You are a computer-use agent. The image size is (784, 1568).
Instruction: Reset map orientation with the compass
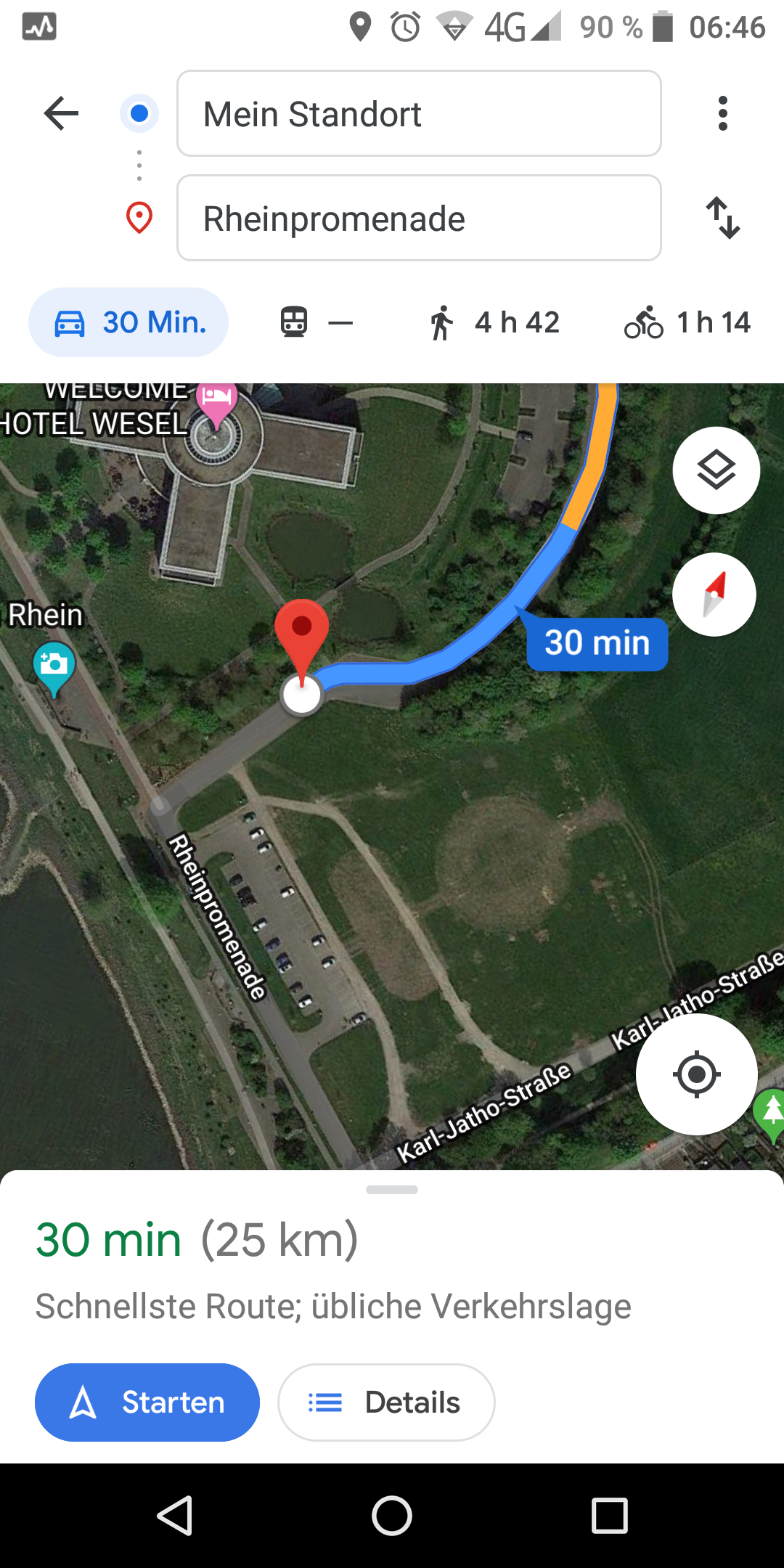(x=714, y=595)
